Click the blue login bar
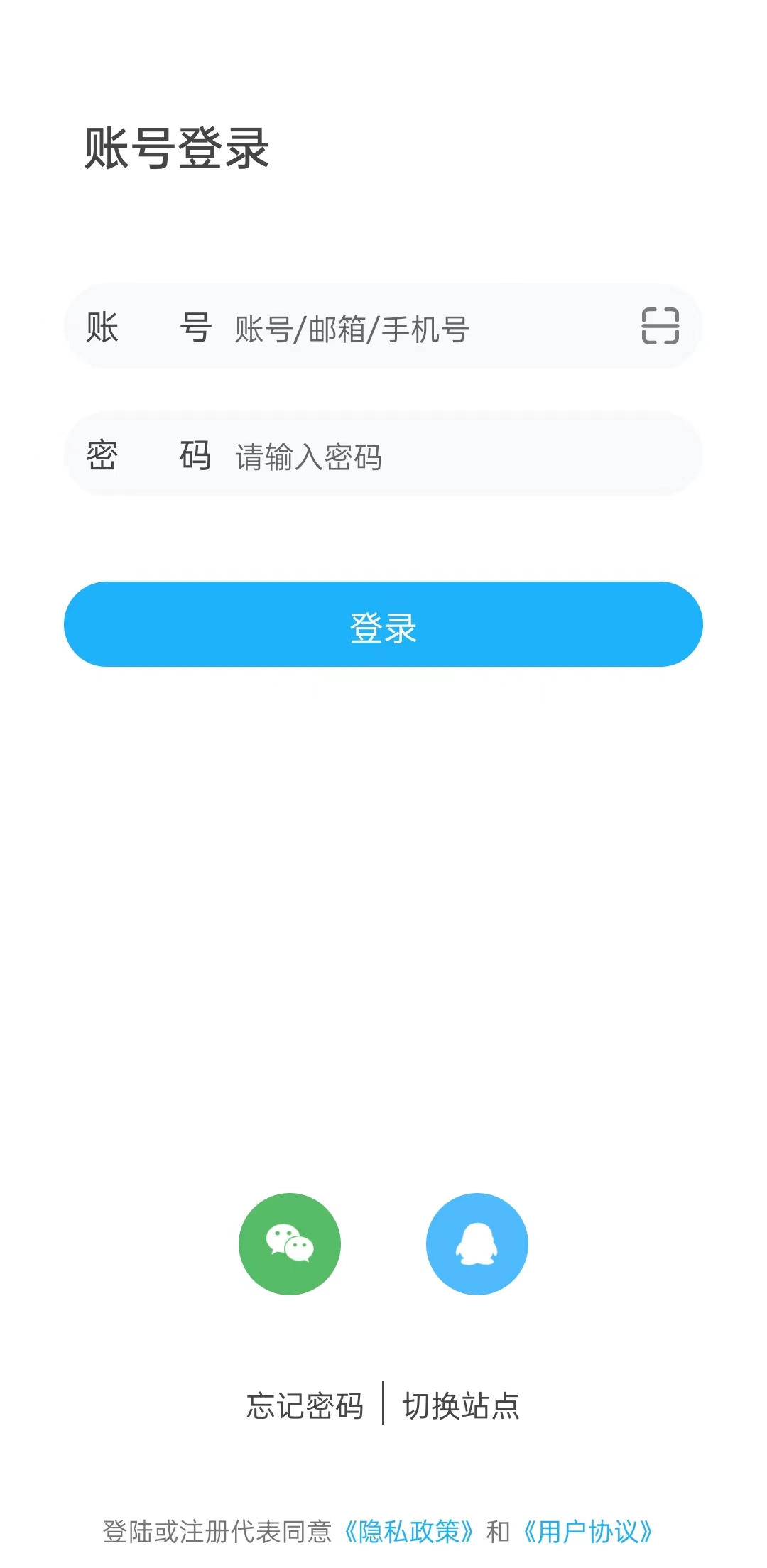Viewport: 767px width, 1568px height. 383,624
